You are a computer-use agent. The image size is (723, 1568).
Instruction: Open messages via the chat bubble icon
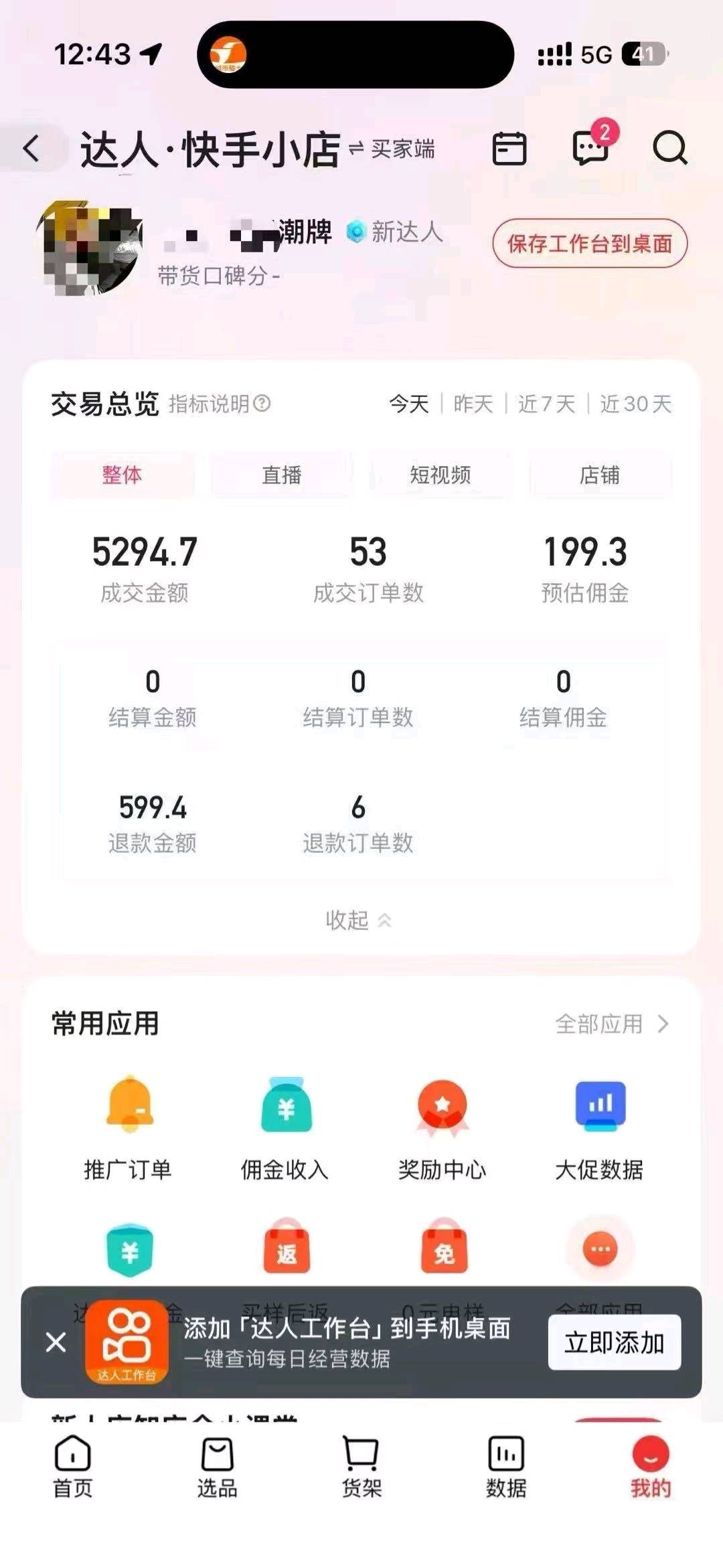point(589,149)
